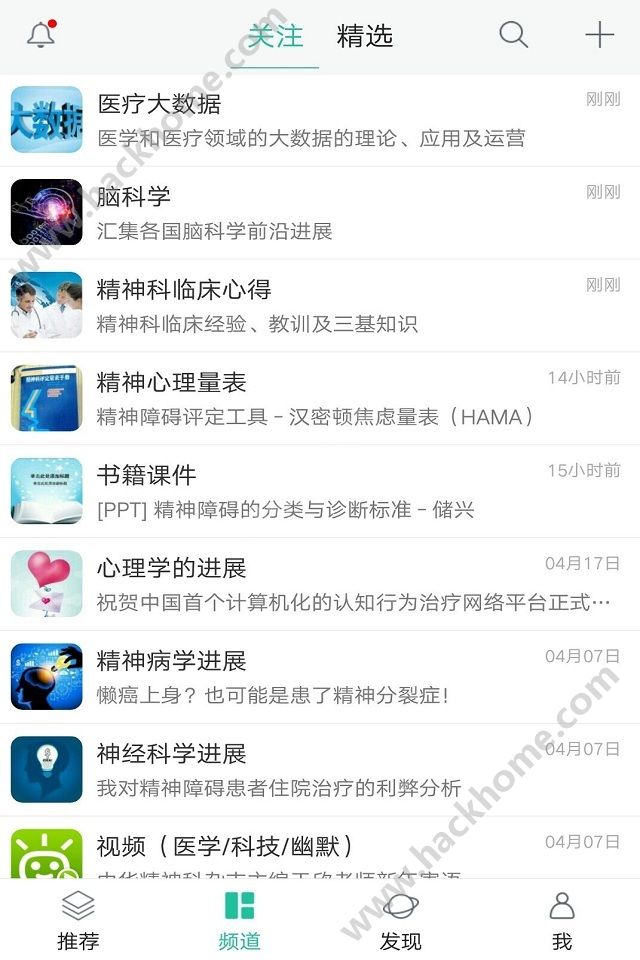640x960 pixels.
Task: Open the 心理学的进展 channel
Action: [x=320, y=585]
